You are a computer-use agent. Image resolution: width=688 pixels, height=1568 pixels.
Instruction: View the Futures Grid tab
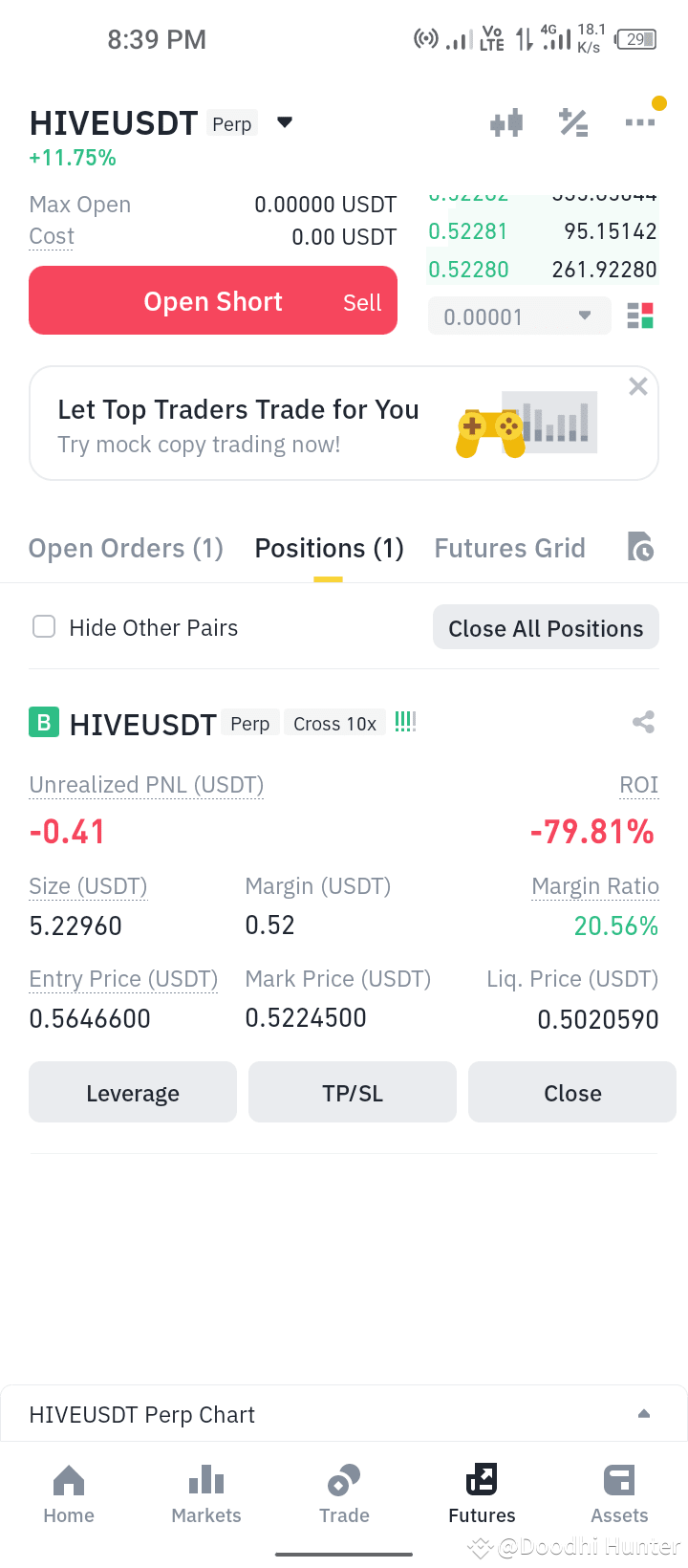pos(510,547)
